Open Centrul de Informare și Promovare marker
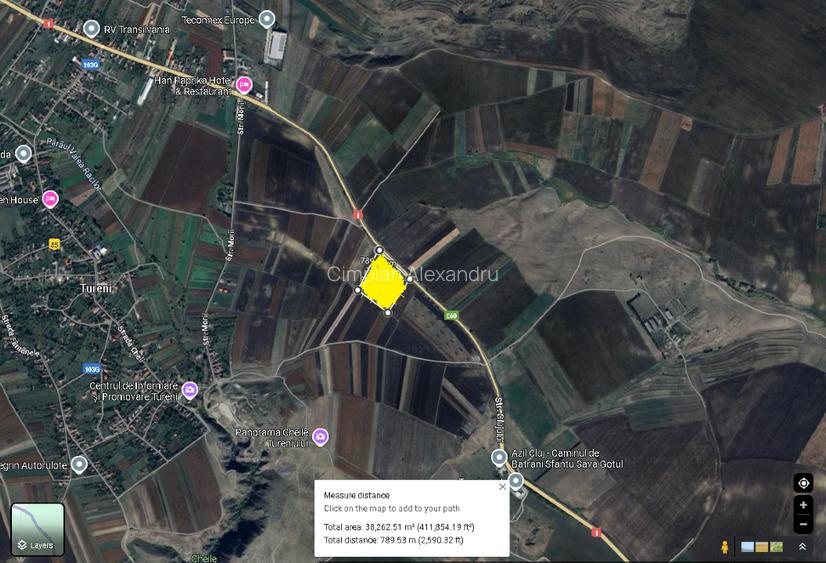826x563 pixels. (190, 390)
